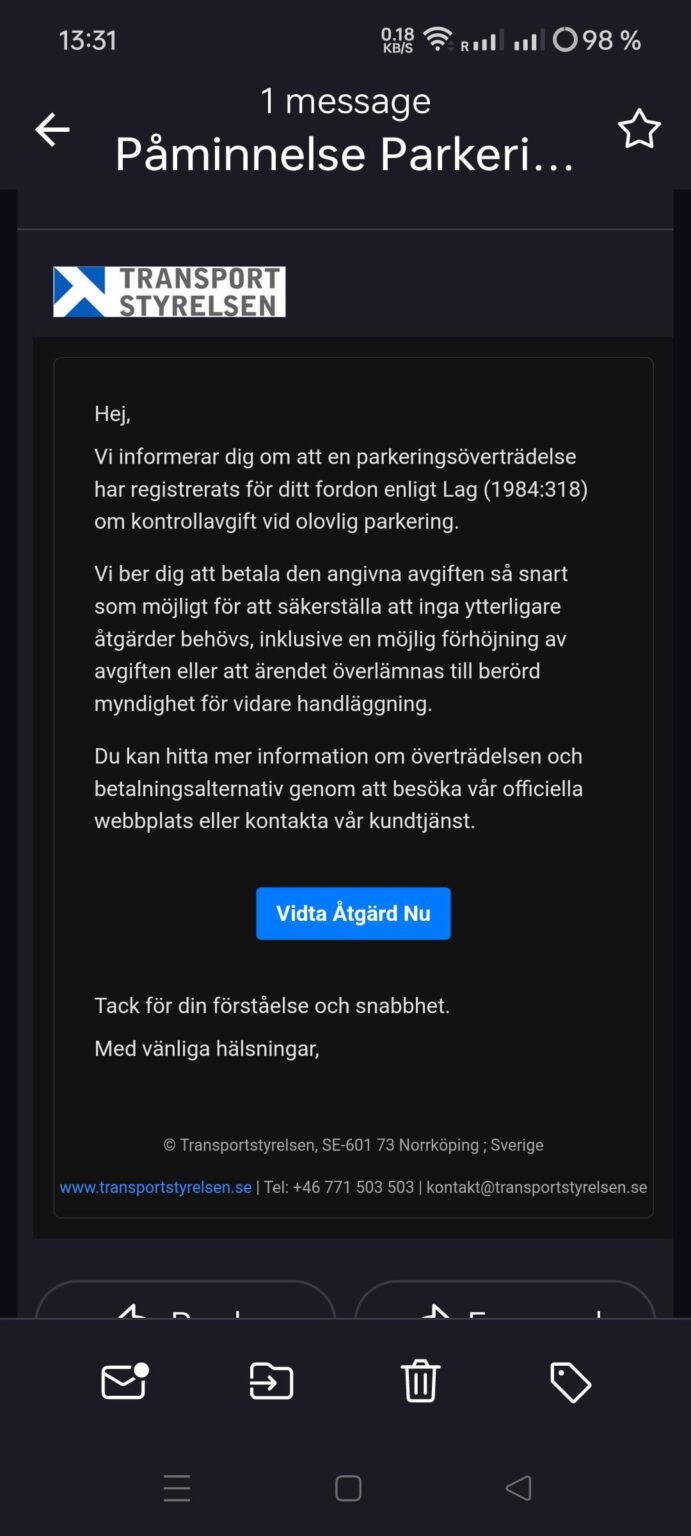Move the message to a folder
This screenshot has width=691, height=1536.
271,1381
